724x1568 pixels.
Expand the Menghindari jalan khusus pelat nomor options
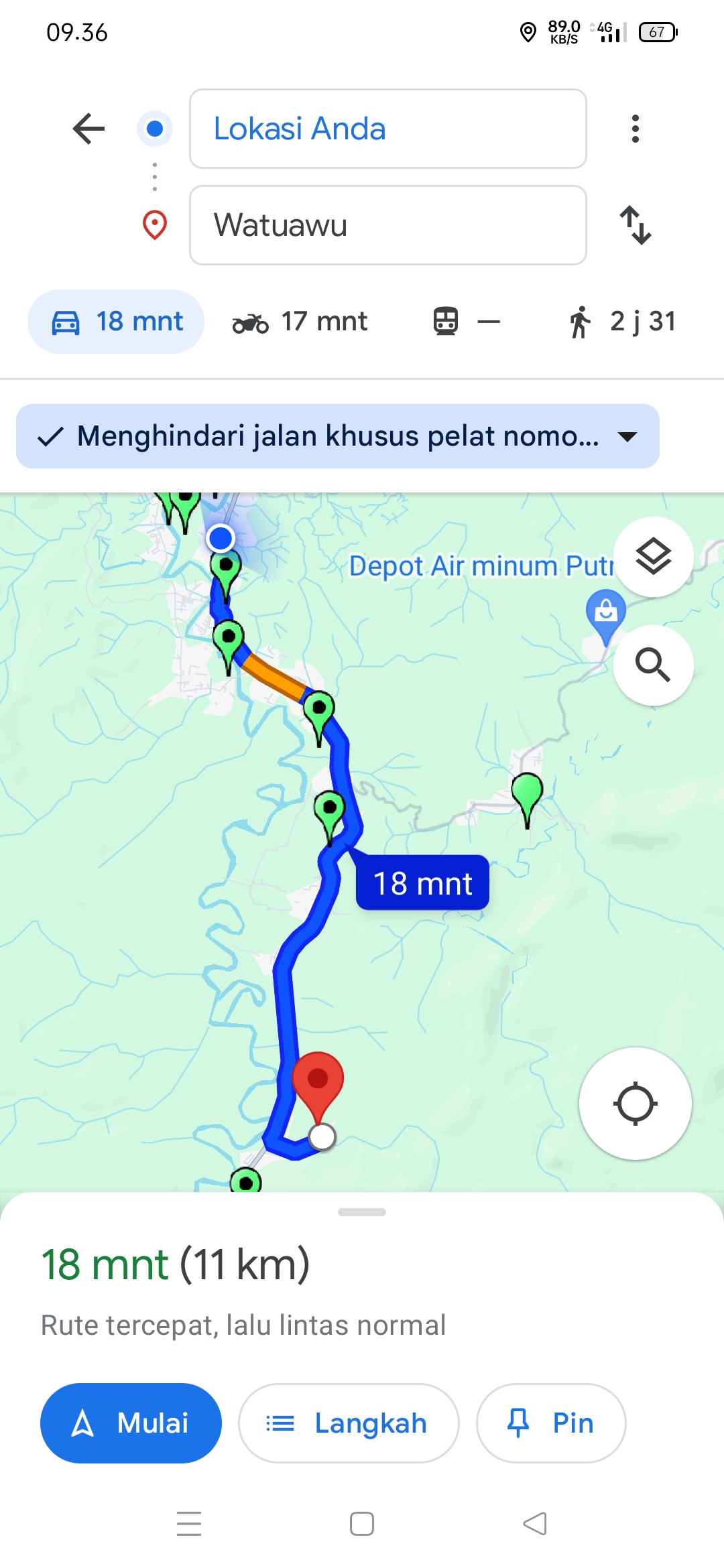coord(338,436)
